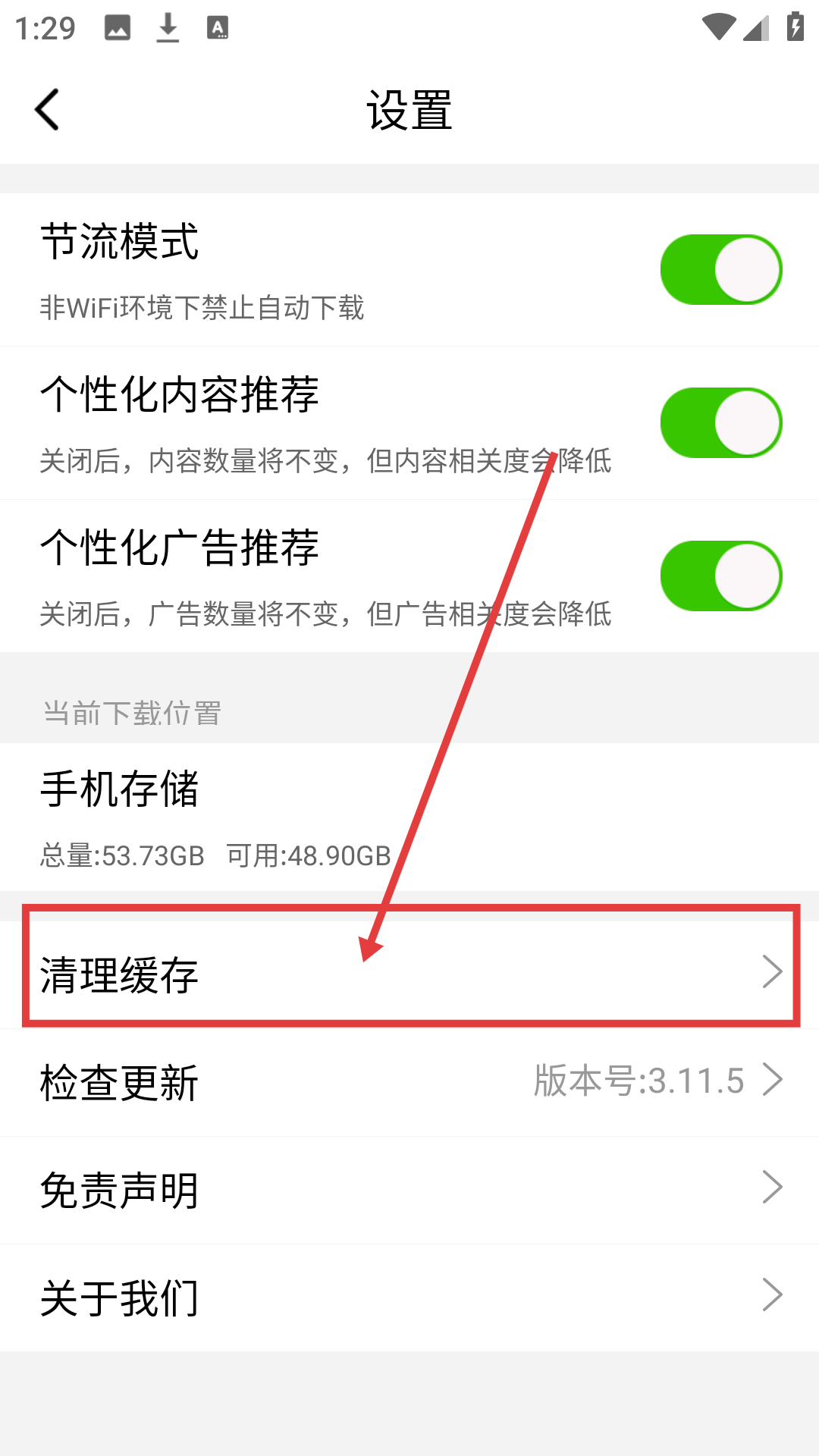Viewport: 819px width, 1456px height.
Task: Open 清理缓存 to clear cache
Action: [x=409, y=974]
